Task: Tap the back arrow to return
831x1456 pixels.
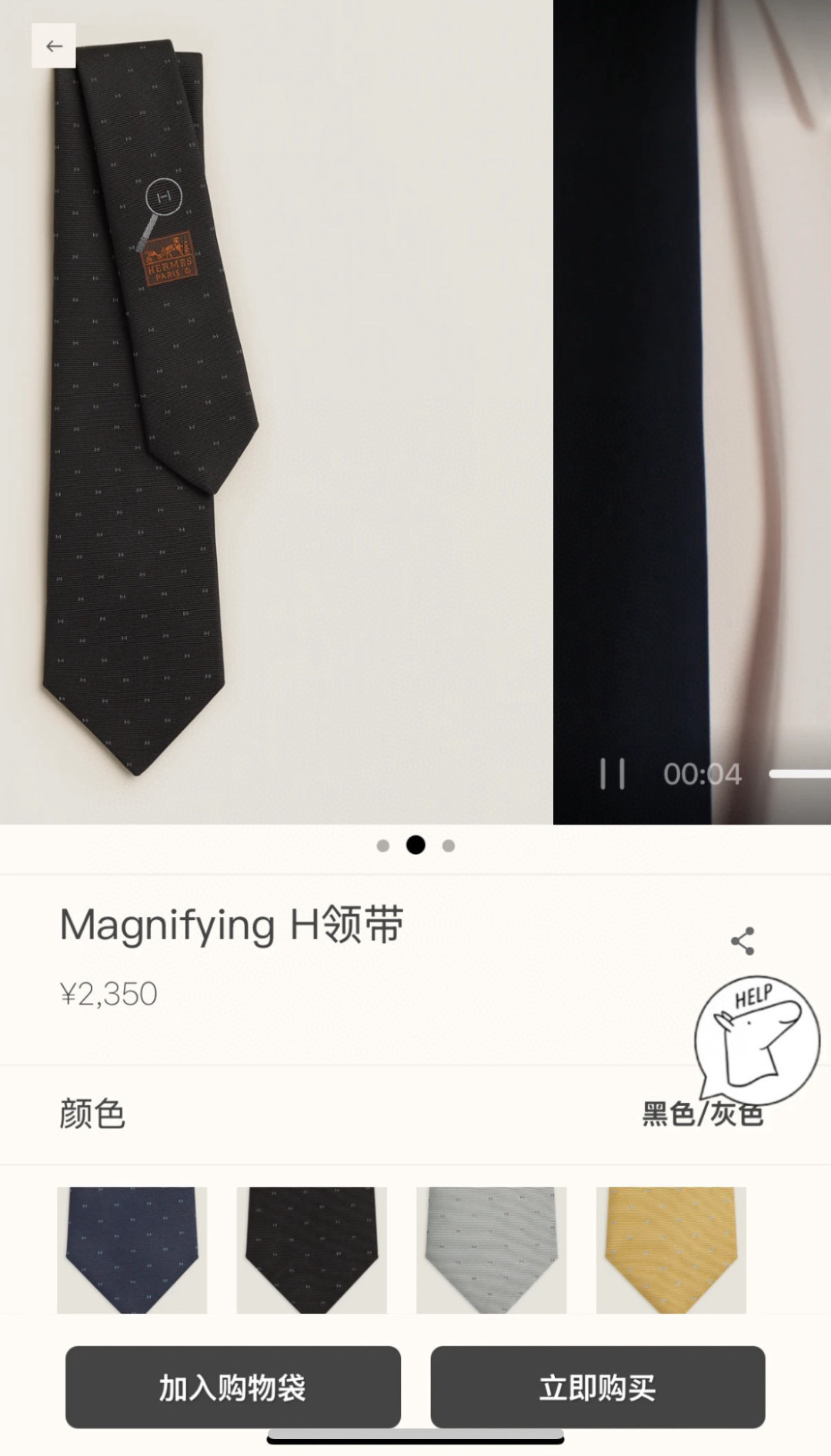Action: click(x=54, y=45)
